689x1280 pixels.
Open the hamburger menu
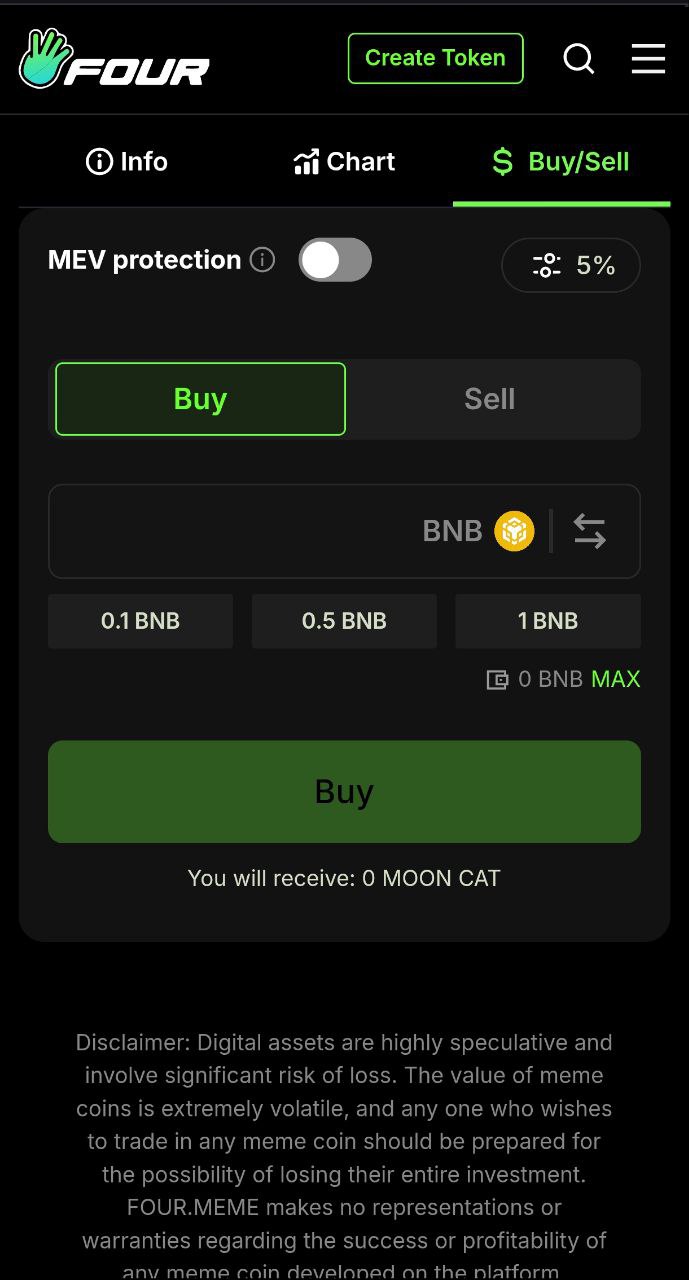tap(648, 58)
